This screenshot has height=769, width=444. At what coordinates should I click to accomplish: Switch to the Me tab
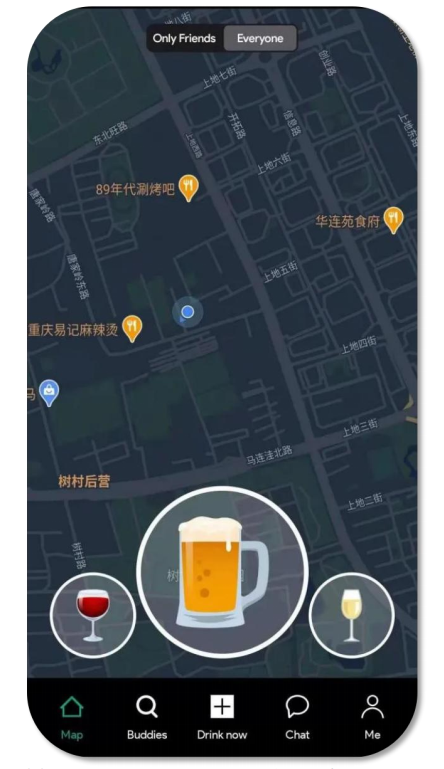coord(372,718)
